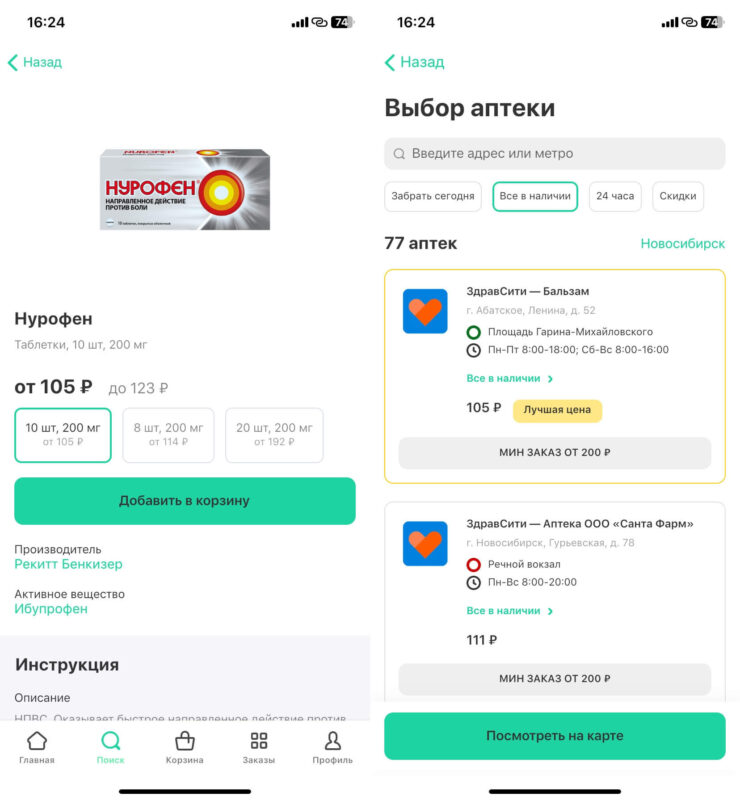
Task: Go to the Заказы tab
Action: (258, 747)
